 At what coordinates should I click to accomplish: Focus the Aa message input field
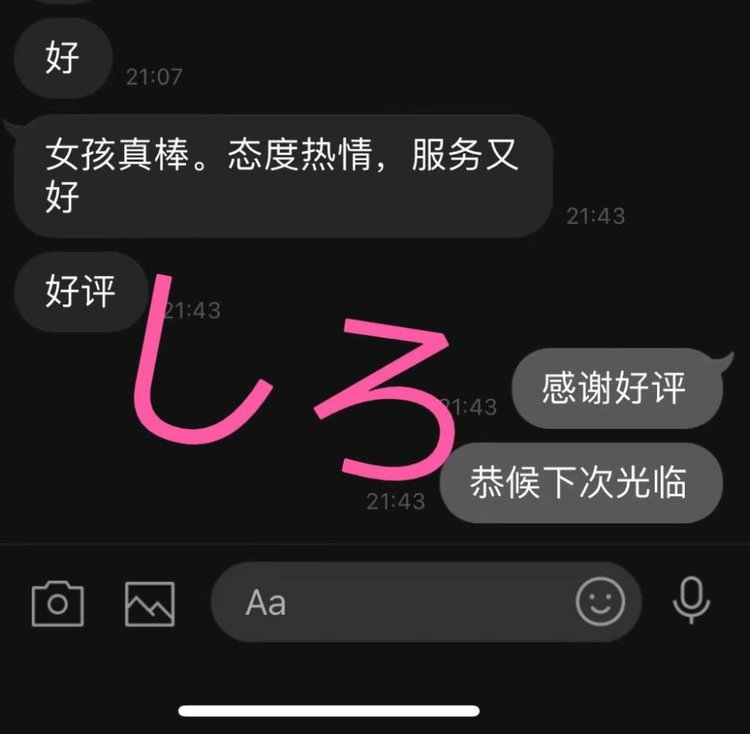pyautogui.click(x=400, y=602)
